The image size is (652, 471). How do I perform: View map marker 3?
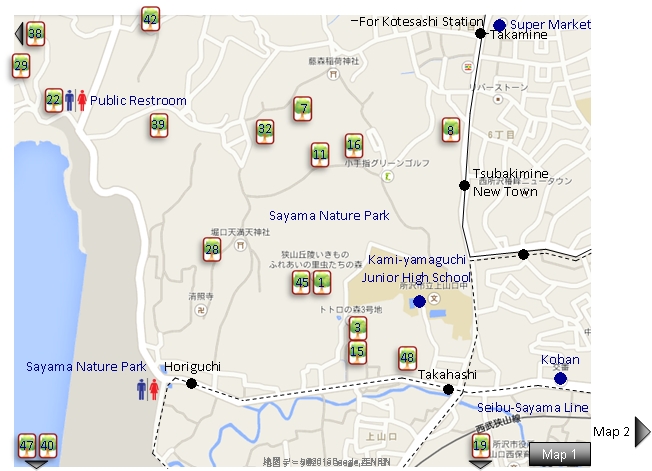(x=357, y=327)
